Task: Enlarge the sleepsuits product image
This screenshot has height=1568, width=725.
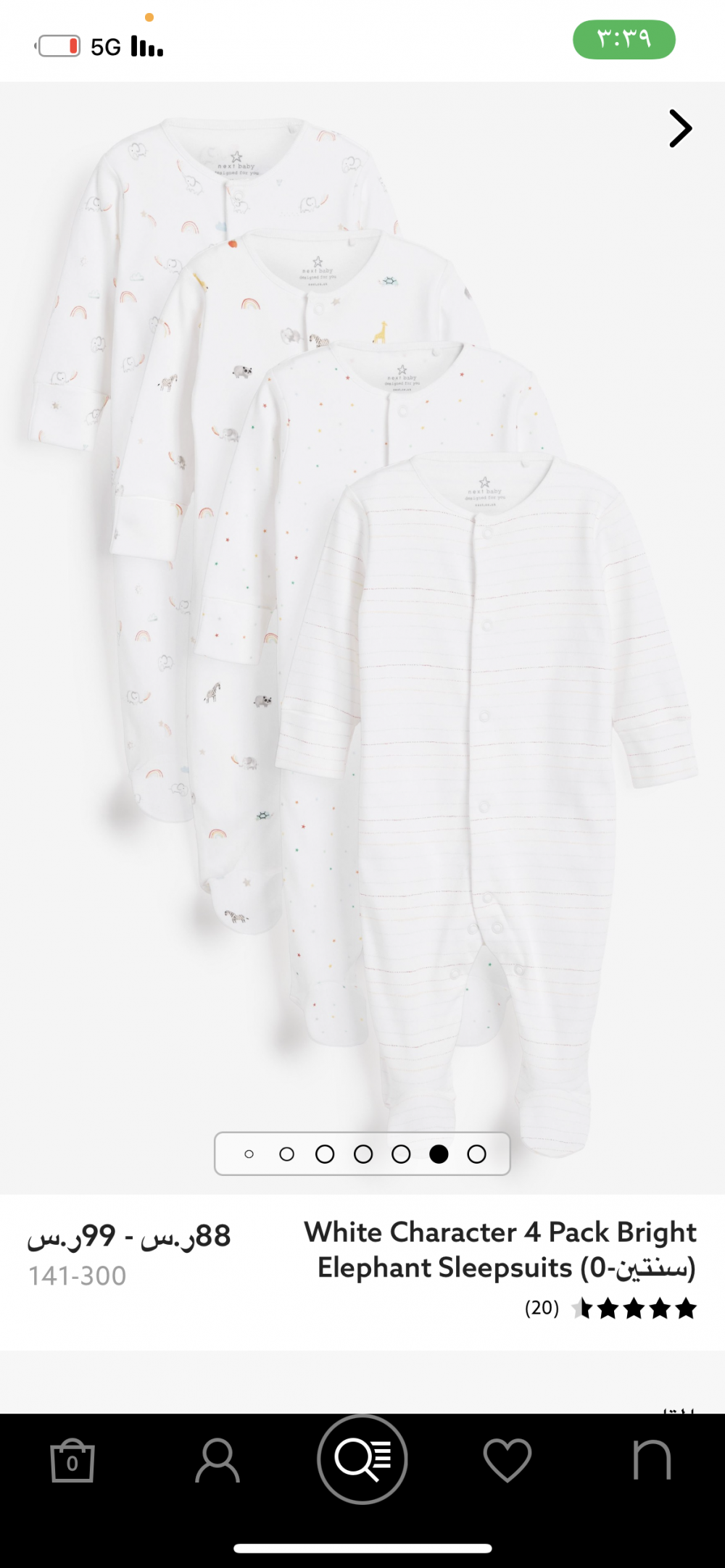Action: [x=362, y=638]
